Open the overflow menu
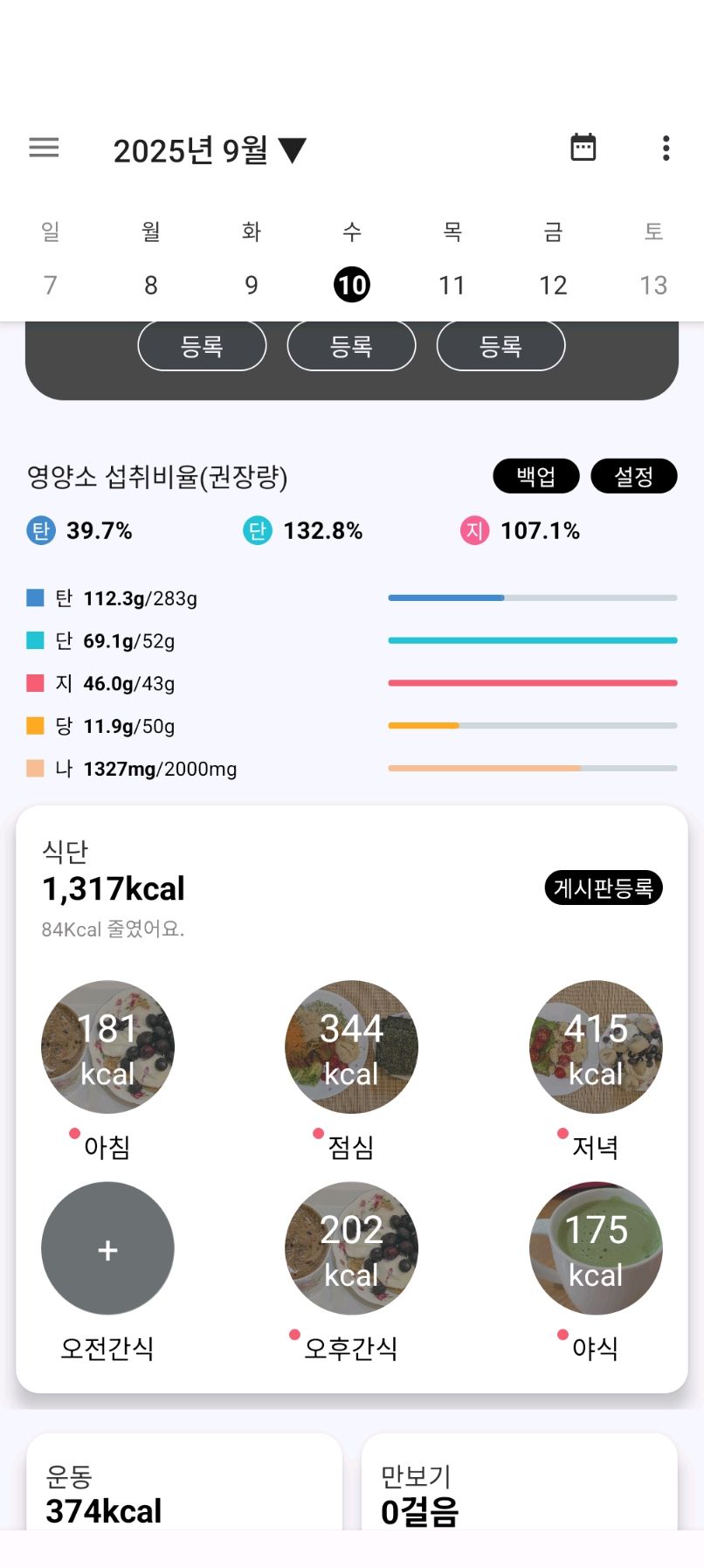This screenshot has width=704, height=1568. (666, 149)
